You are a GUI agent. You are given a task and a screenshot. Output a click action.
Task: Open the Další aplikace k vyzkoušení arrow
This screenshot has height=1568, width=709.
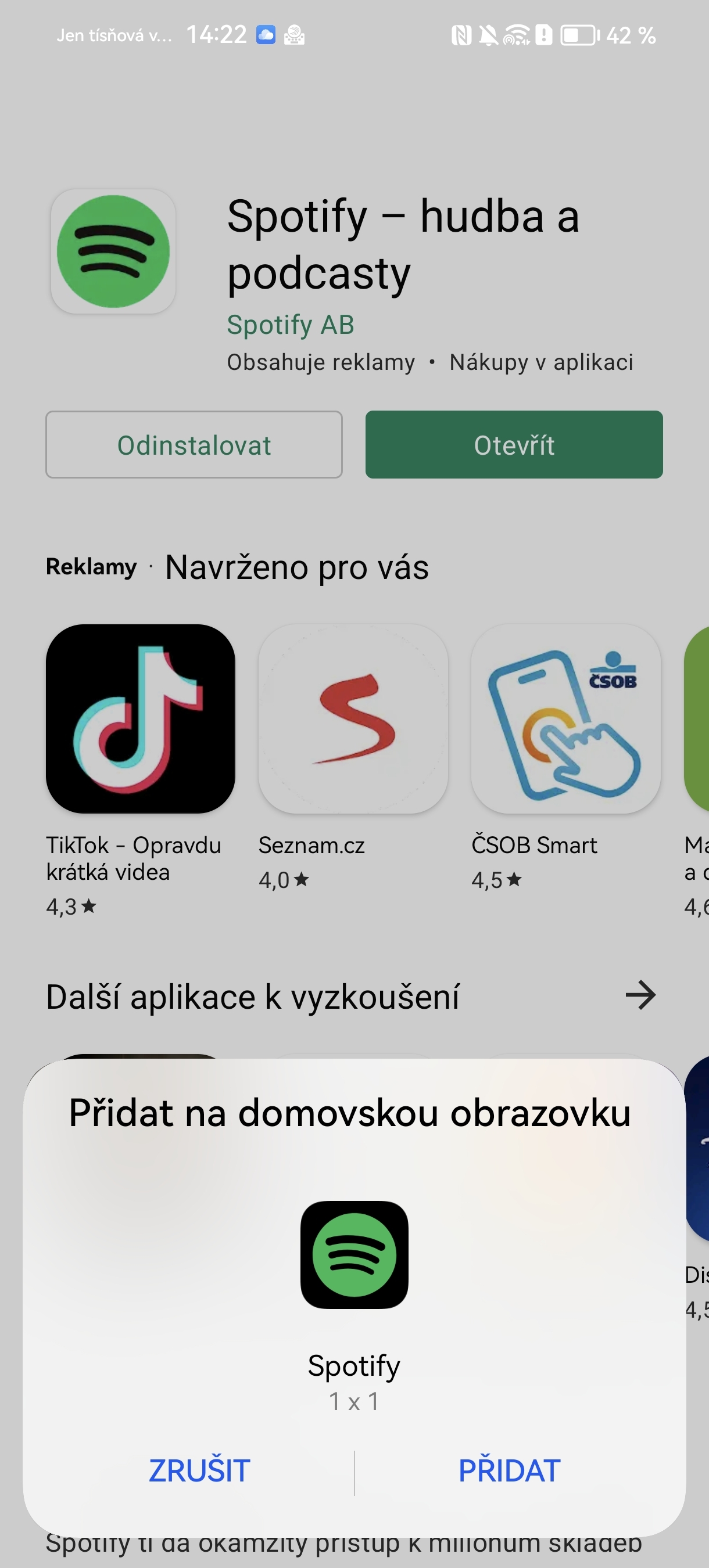640,995
